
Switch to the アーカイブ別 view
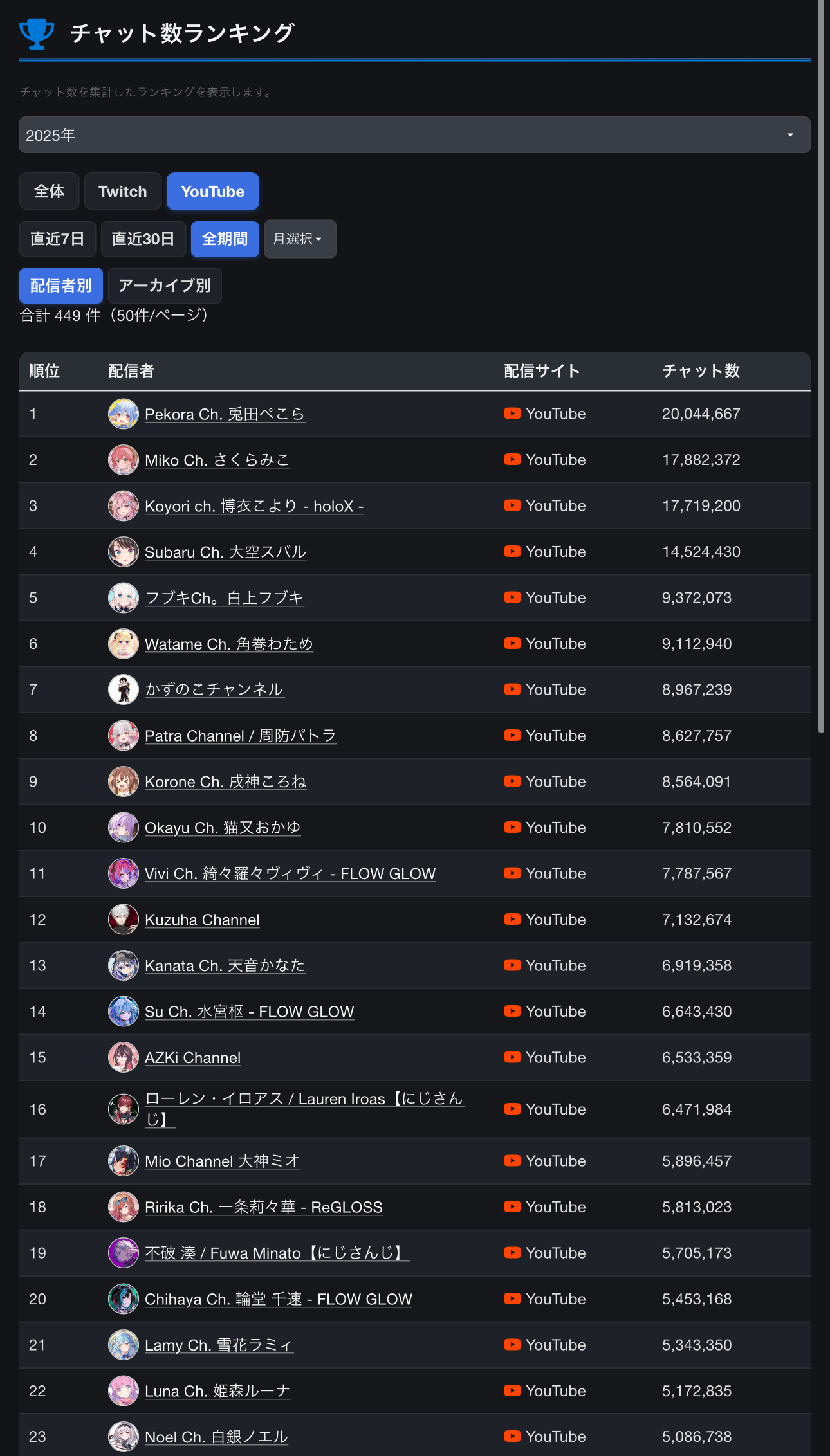tap(165, 286)
